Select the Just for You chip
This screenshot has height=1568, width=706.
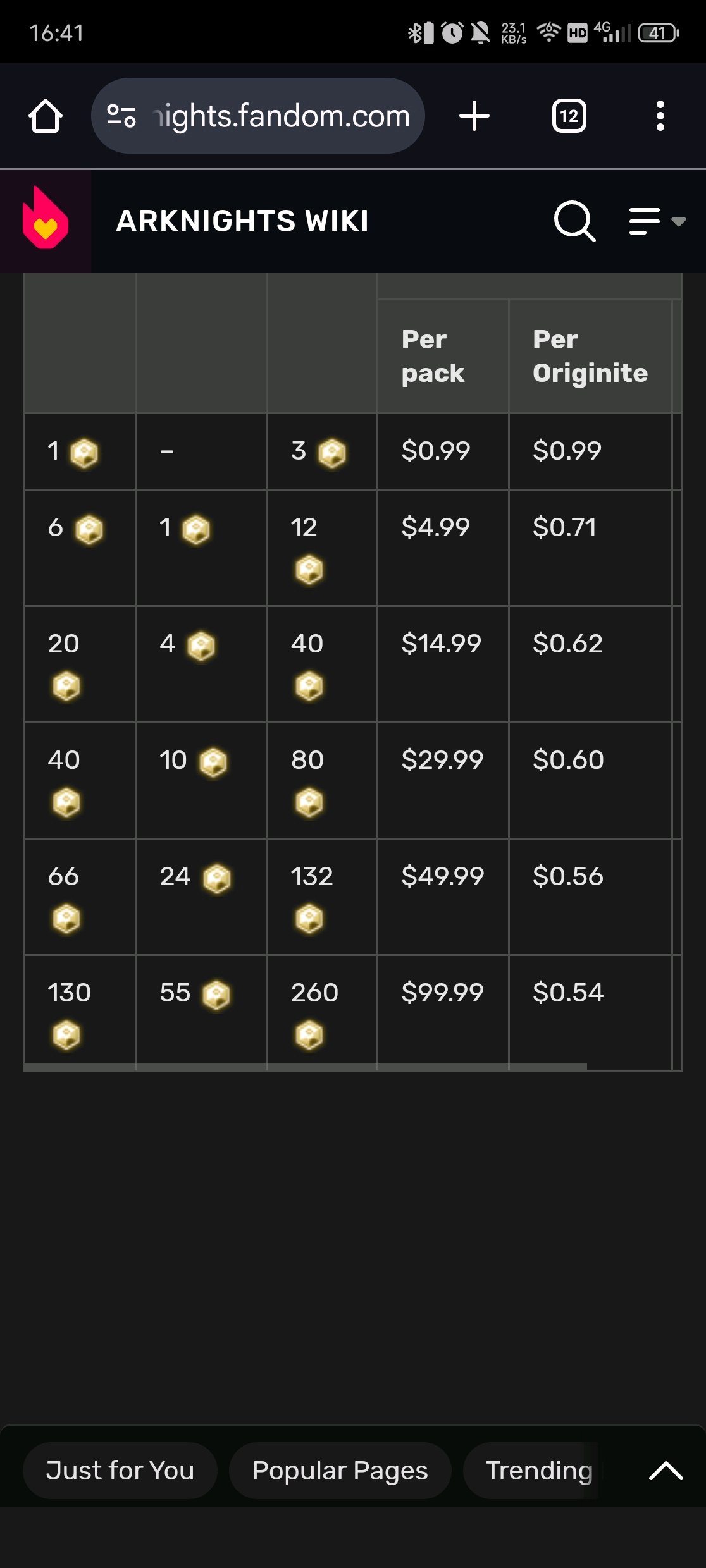120,1471
